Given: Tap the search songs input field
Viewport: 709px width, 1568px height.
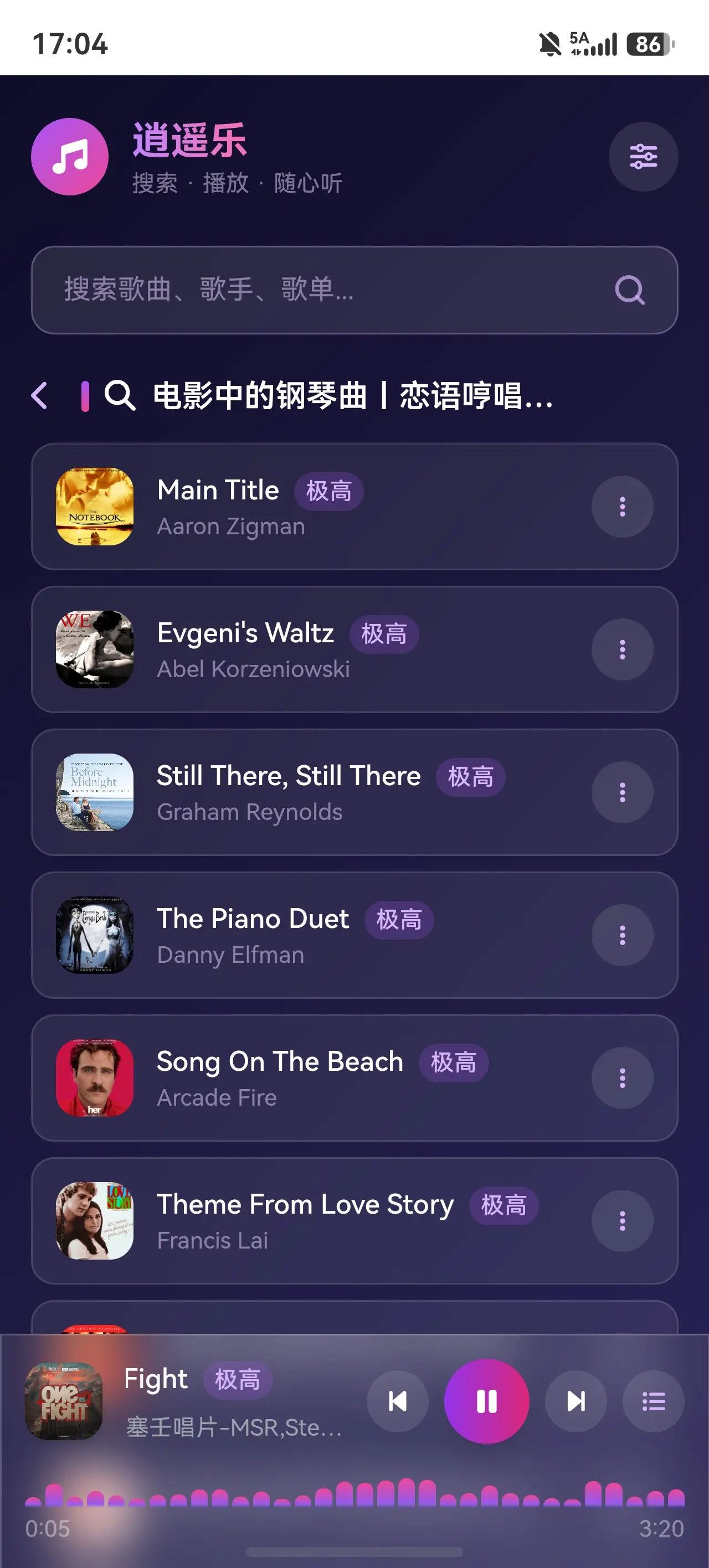Looking at the screenshot, I should point(354,290).
